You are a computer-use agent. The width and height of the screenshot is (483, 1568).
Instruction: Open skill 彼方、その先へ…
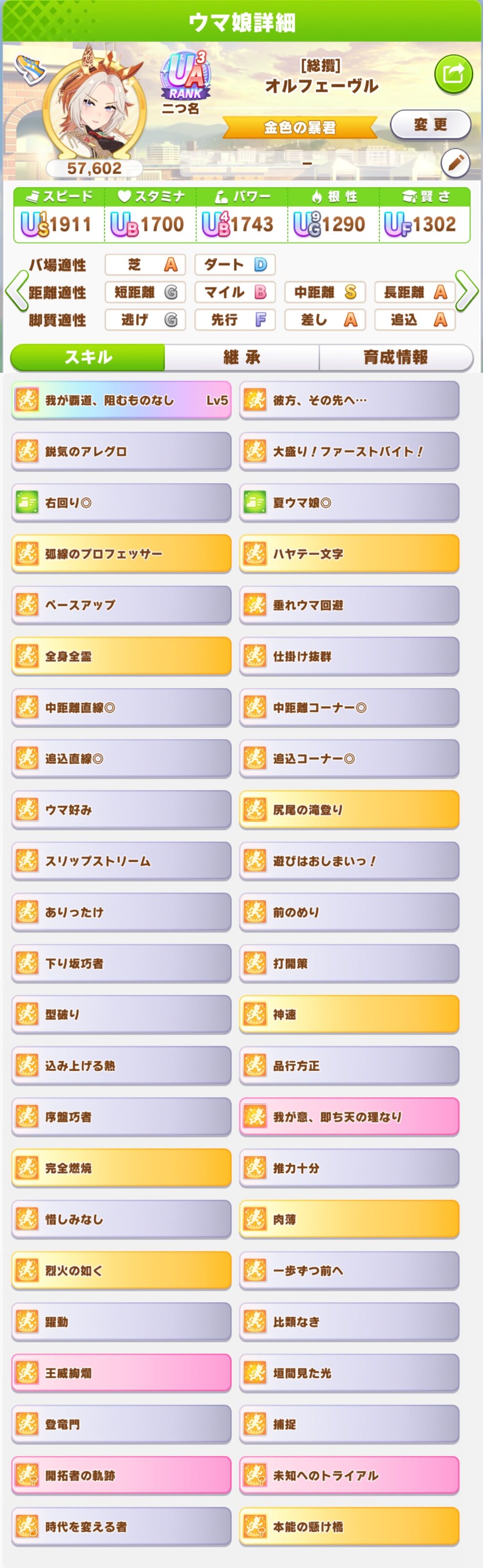pyautogui.click(x=349, y=400)
